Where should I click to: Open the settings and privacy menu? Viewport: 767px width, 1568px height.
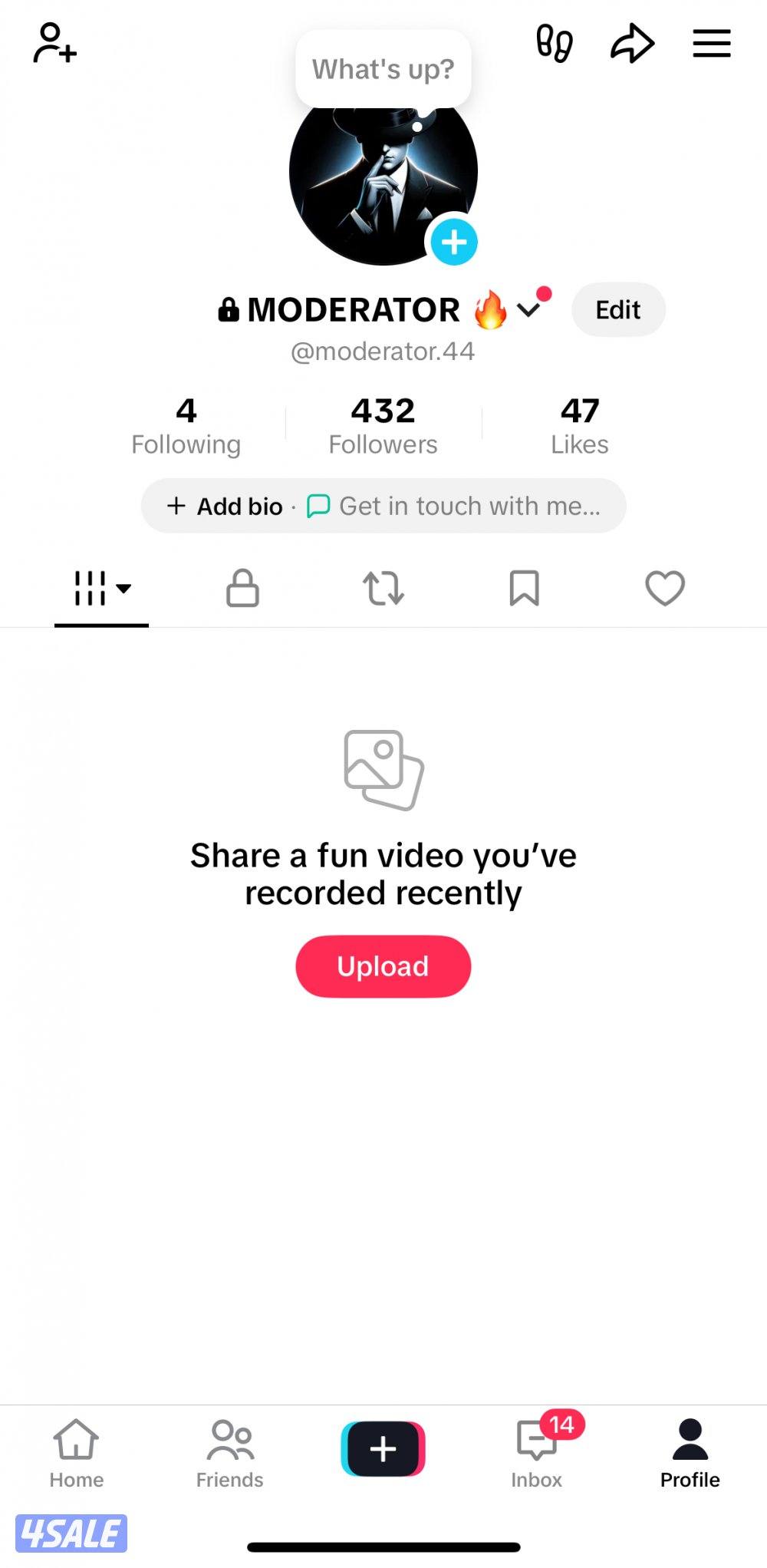[711, 44]
